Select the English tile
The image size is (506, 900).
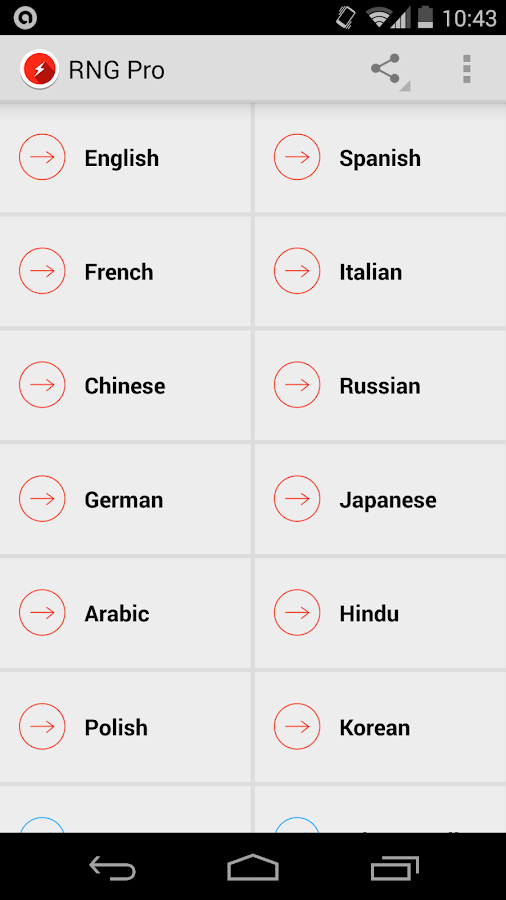126,158
